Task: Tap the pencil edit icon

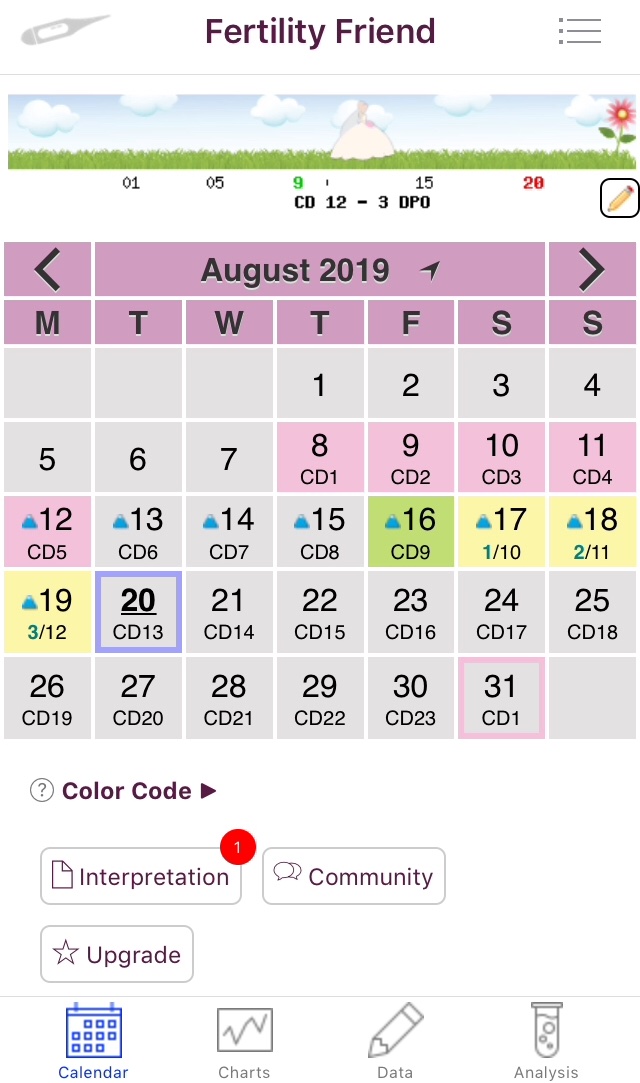Action: coord(619,198)
